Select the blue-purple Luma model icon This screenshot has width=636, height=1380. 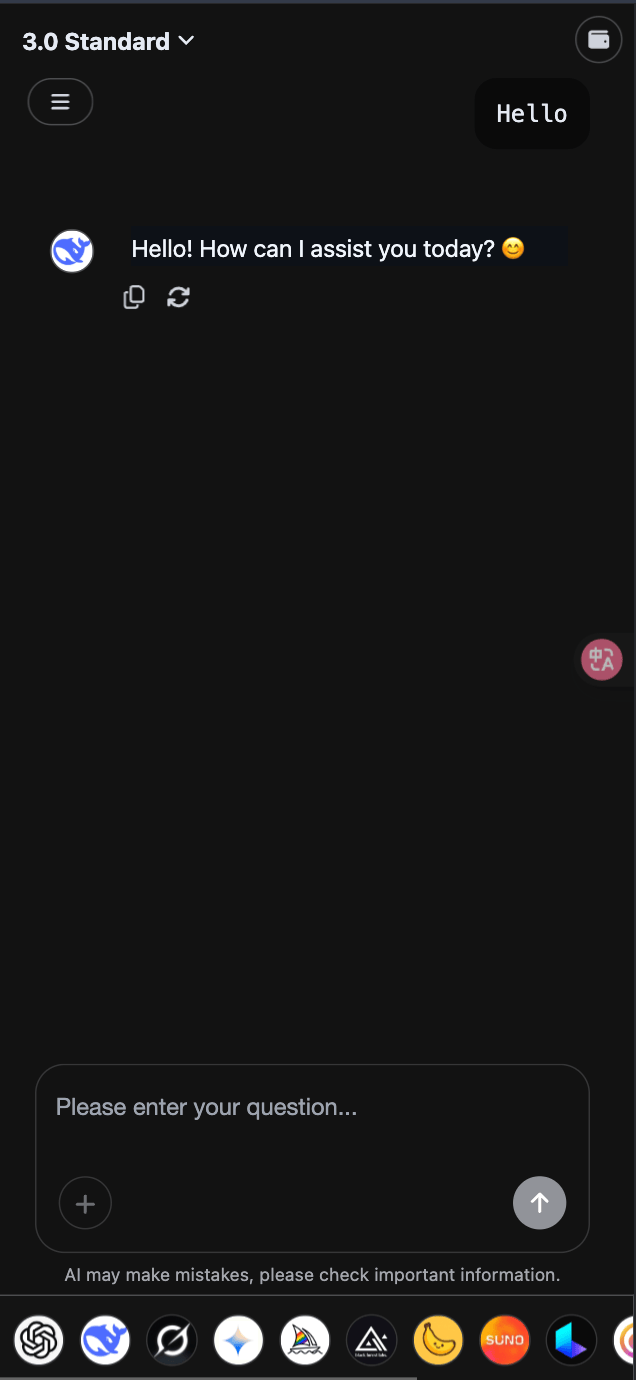click(571, 1340)
